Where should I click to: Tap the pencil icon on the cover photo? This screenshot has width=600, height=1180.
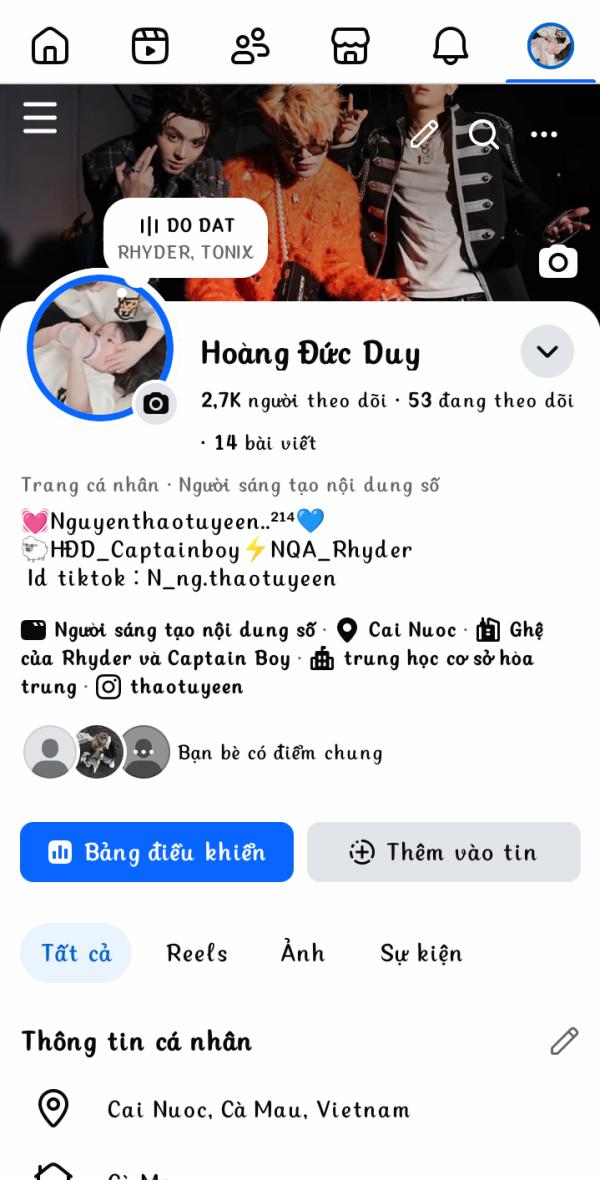(x=424, y=134)
